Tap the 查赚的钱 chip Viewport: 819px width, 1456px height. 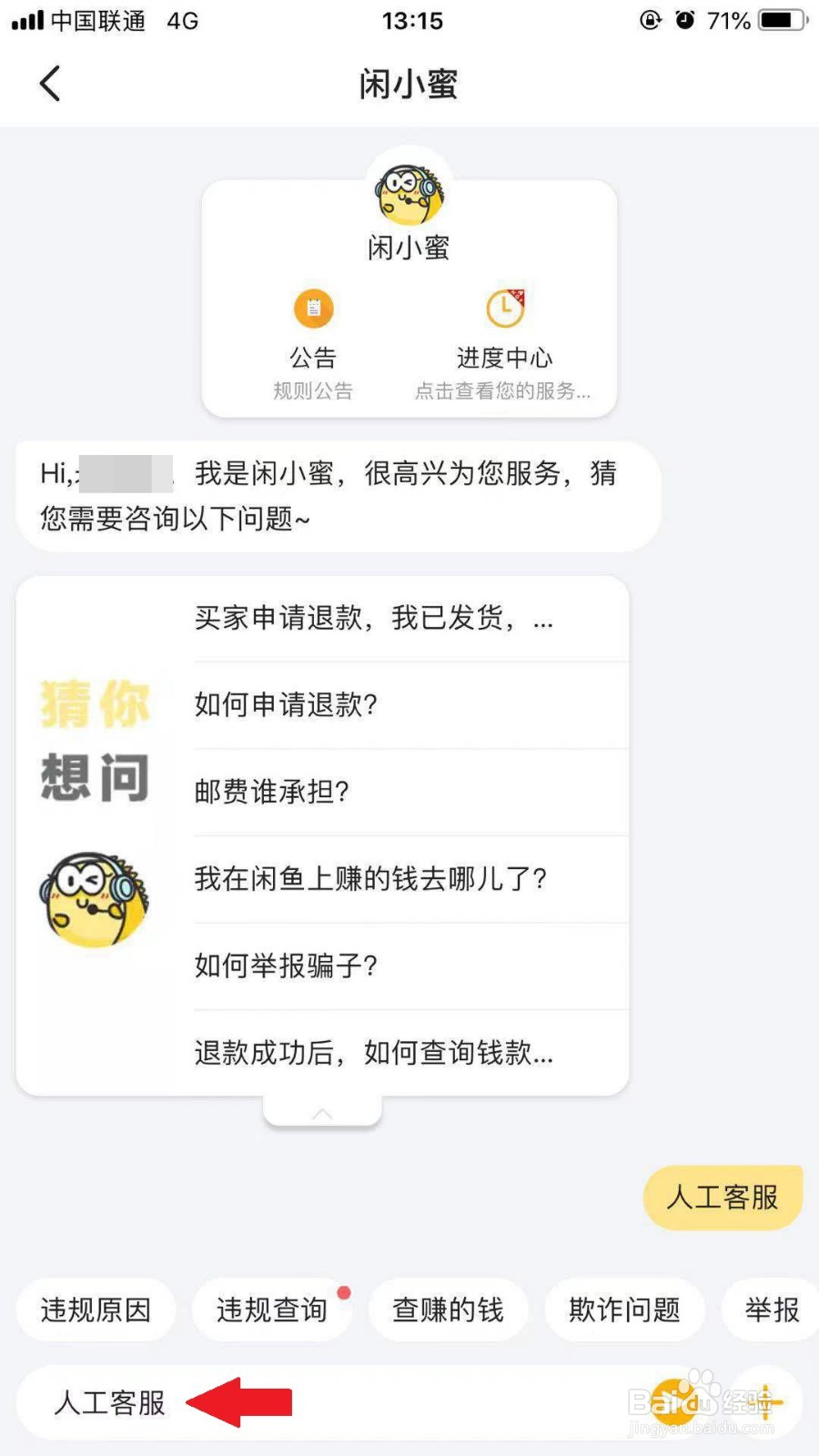(448, 1310)
